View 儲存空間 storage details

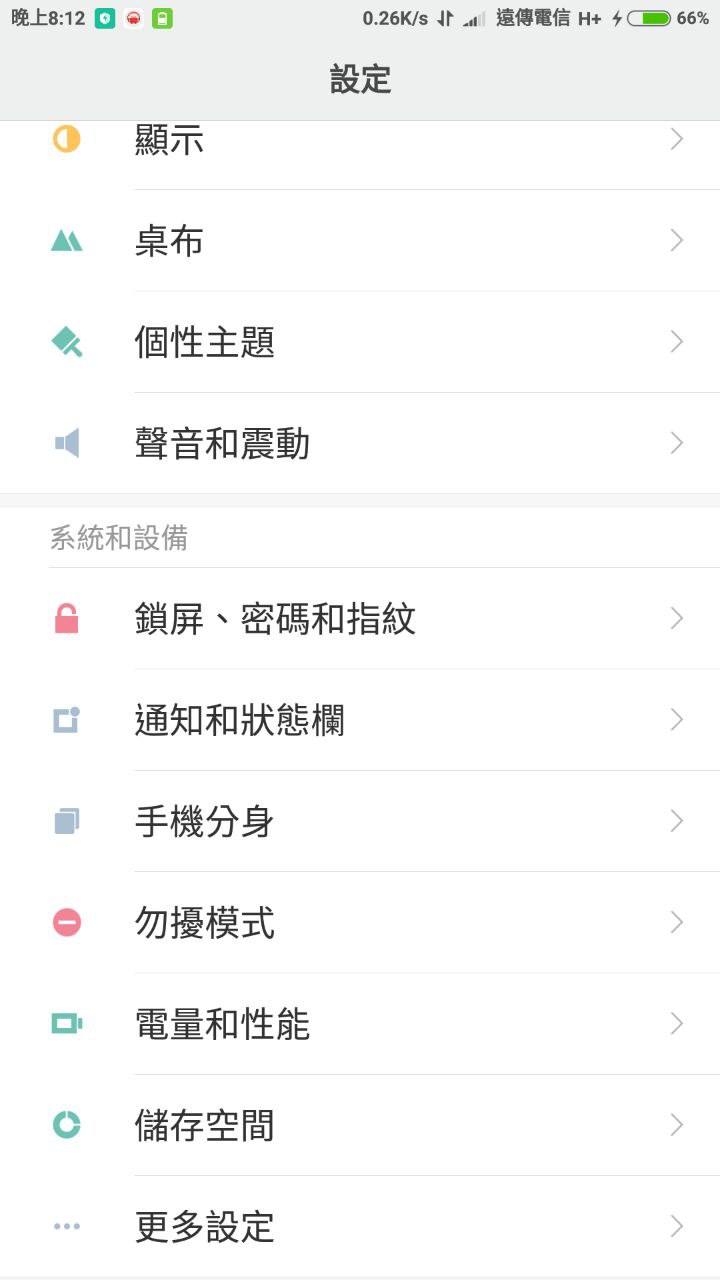click(360, 1125)
